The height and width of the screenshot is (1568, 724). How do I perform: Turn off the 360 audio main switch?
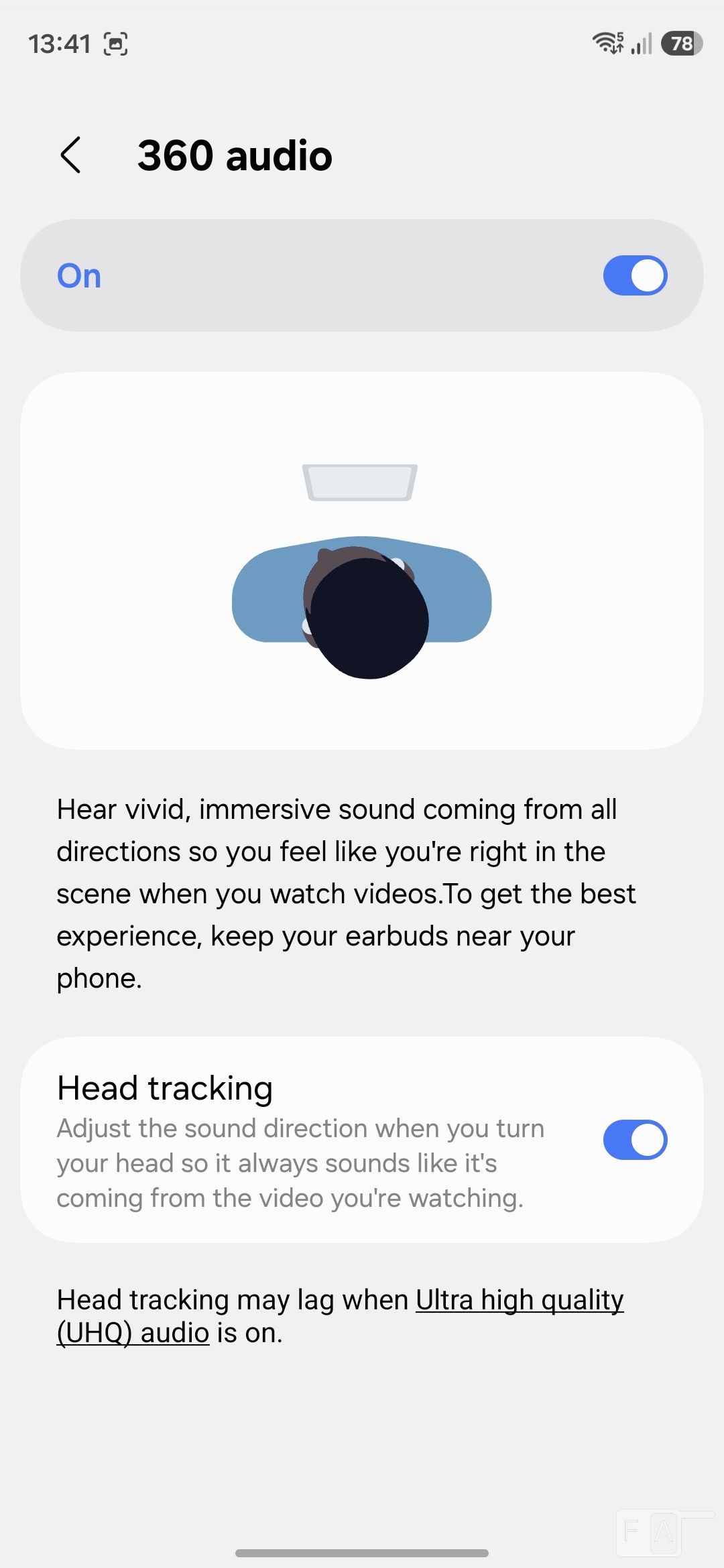634,275
